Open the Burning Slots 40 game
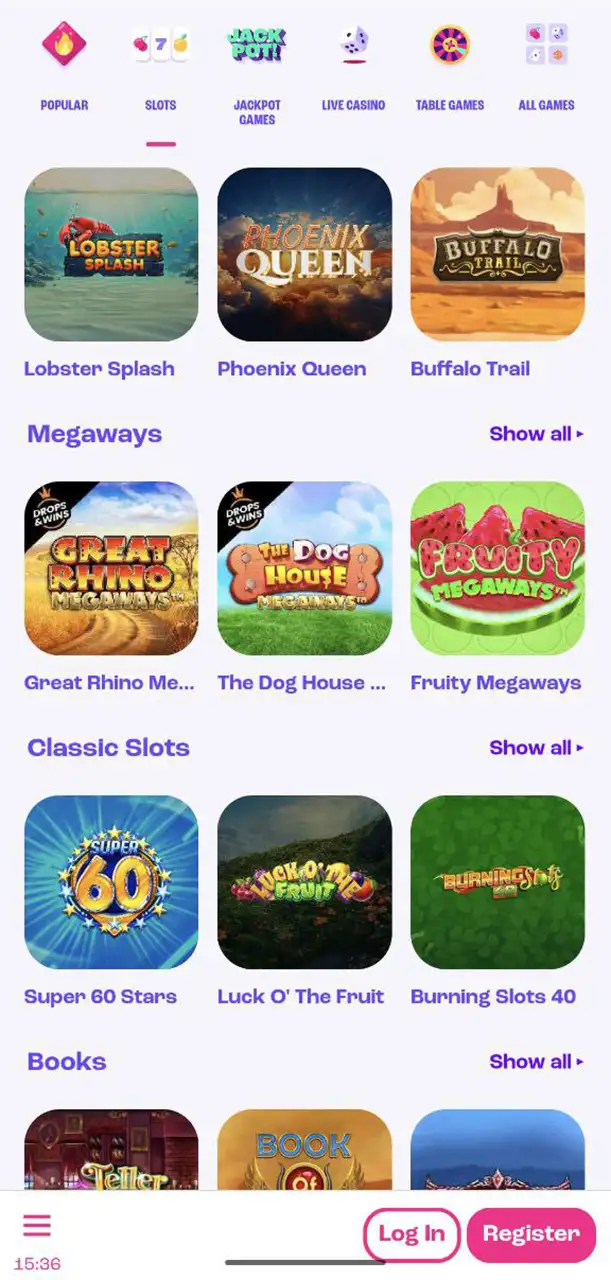Image resolution: width=611 pixels, height=1280 pixels. pyautogui.click(x=497, y=882)
